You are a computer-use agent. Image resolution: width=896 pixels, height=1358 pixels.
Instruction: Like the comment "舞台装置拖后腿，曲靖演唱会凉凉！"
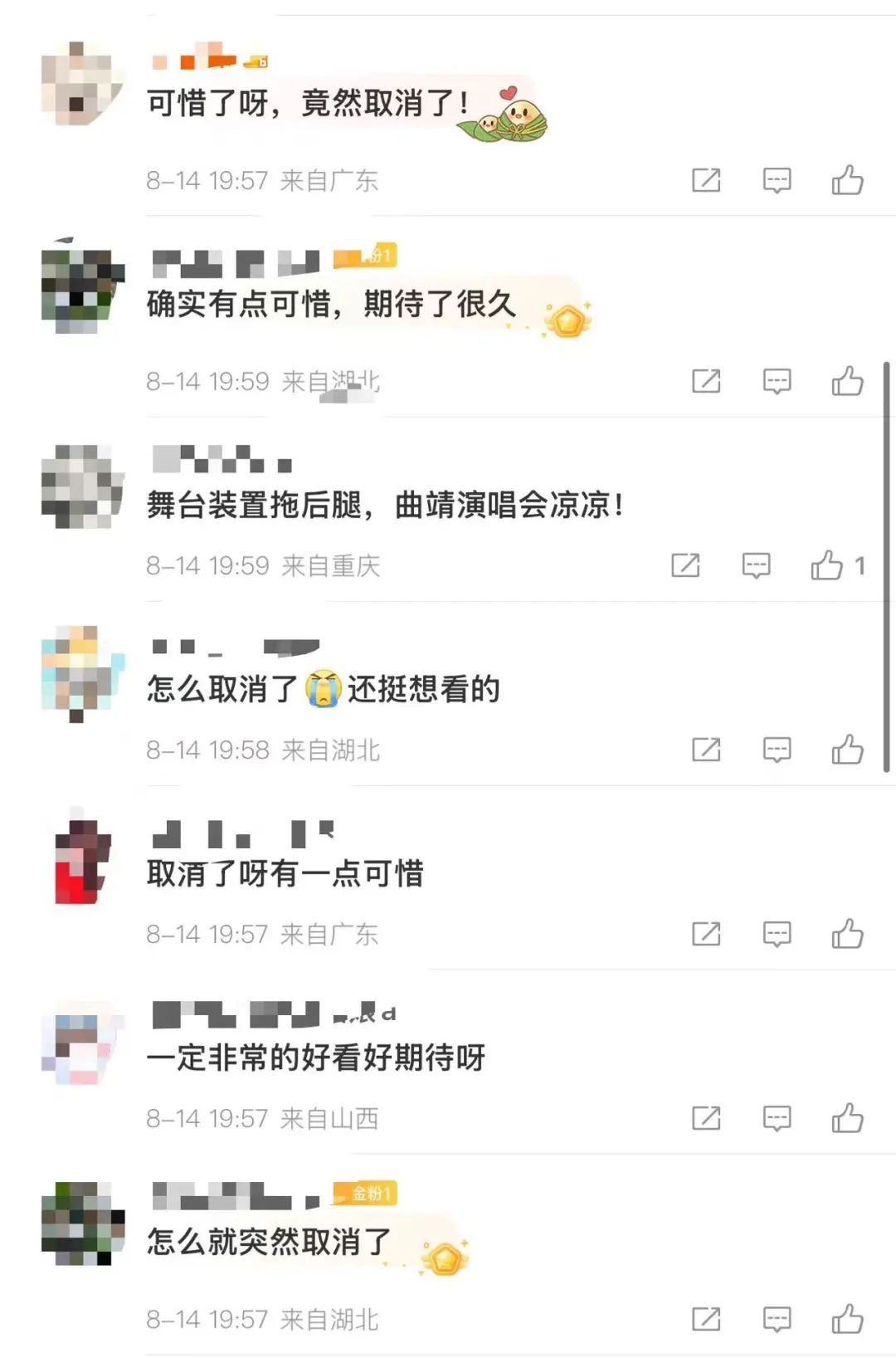(827, 565)
